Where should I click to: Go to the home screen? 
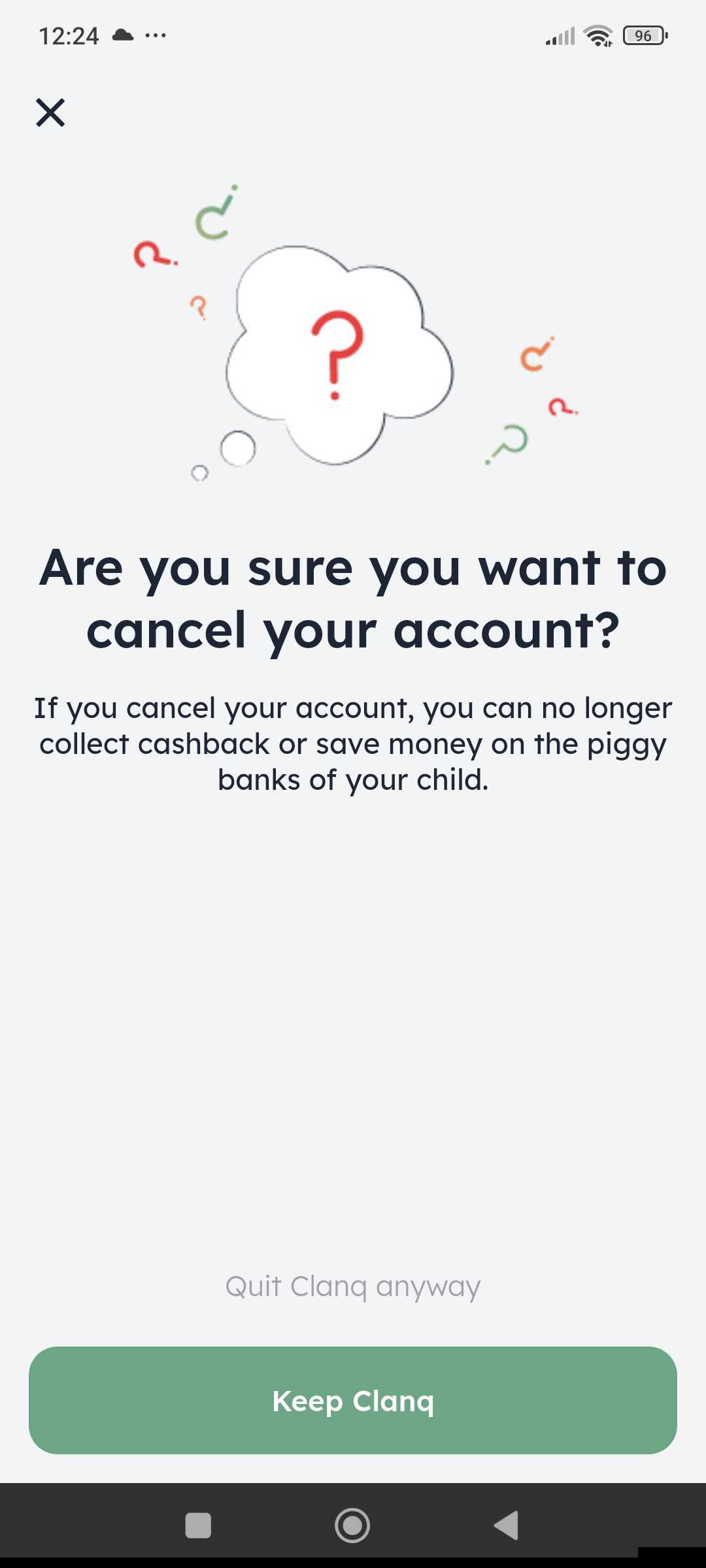[x=352, y=1526]
